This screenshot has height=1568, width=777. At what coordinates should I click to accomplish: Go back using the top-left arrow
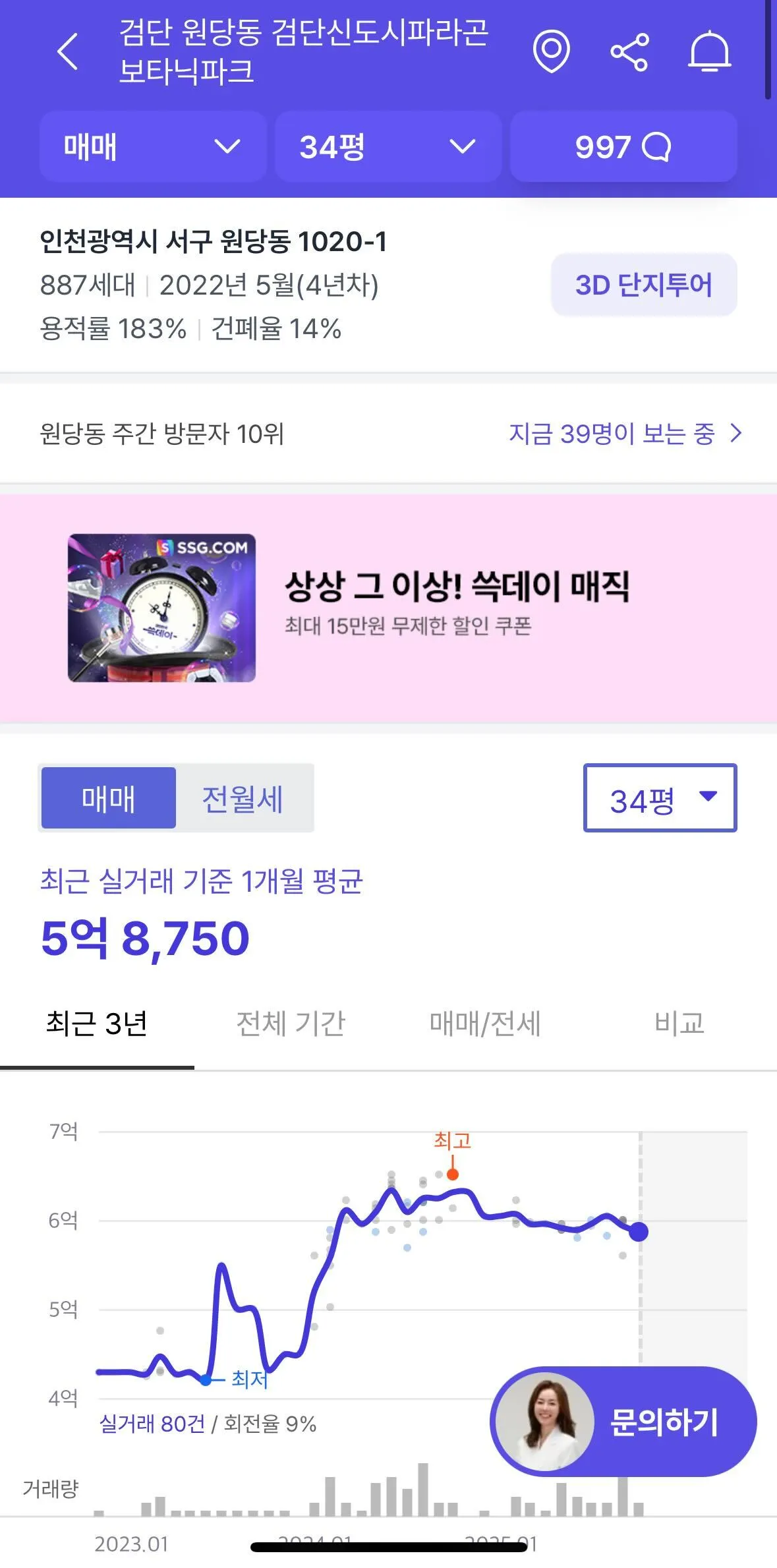[x=68, y=51]
